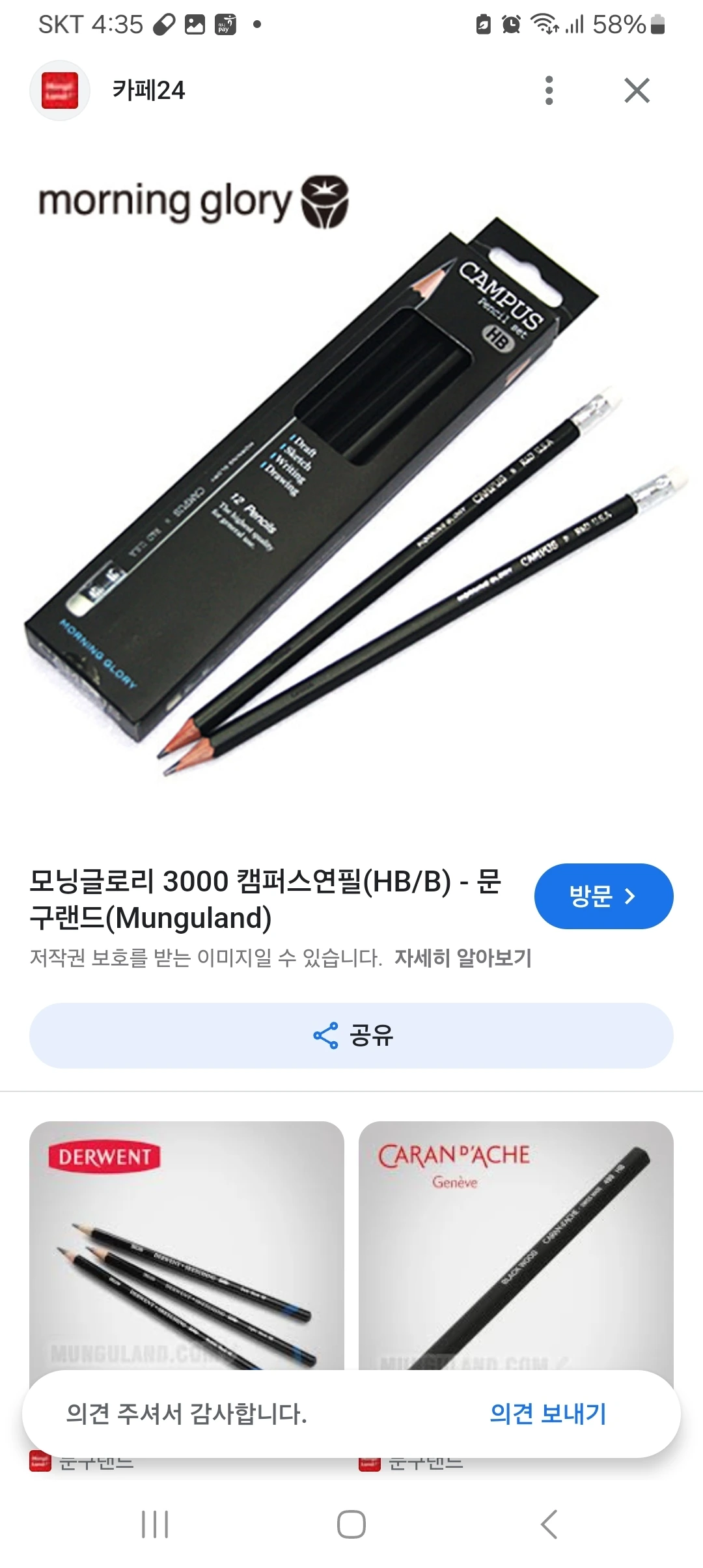Tap the 방문 visit button
The image size is (703, 1568).
click(x=603, y=896)
